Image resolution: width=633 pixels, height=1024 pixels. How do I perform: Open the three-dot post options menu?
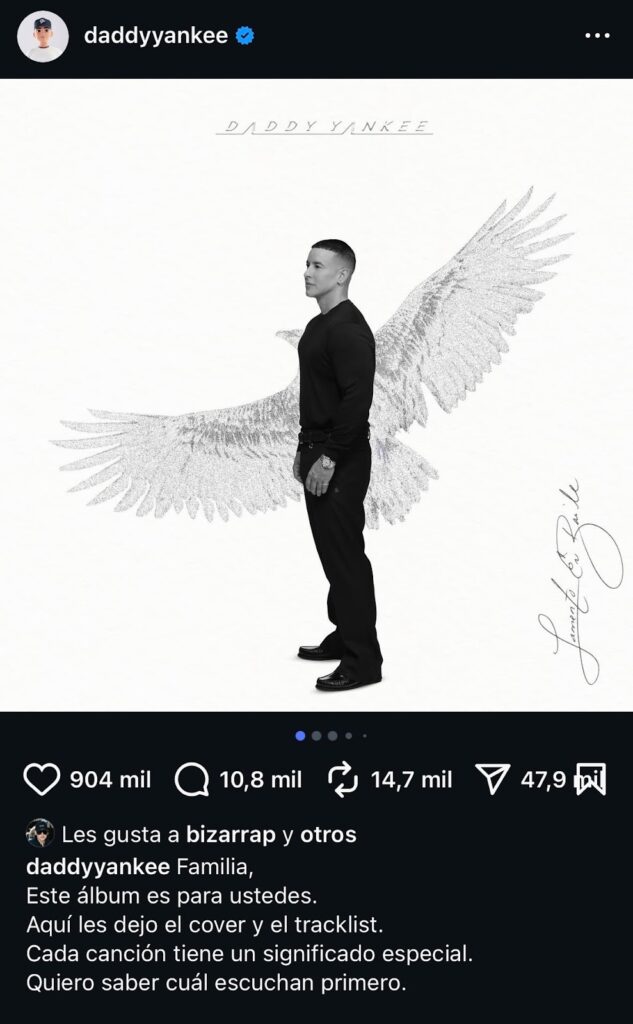pyautogui.click(x=597, y=37)
